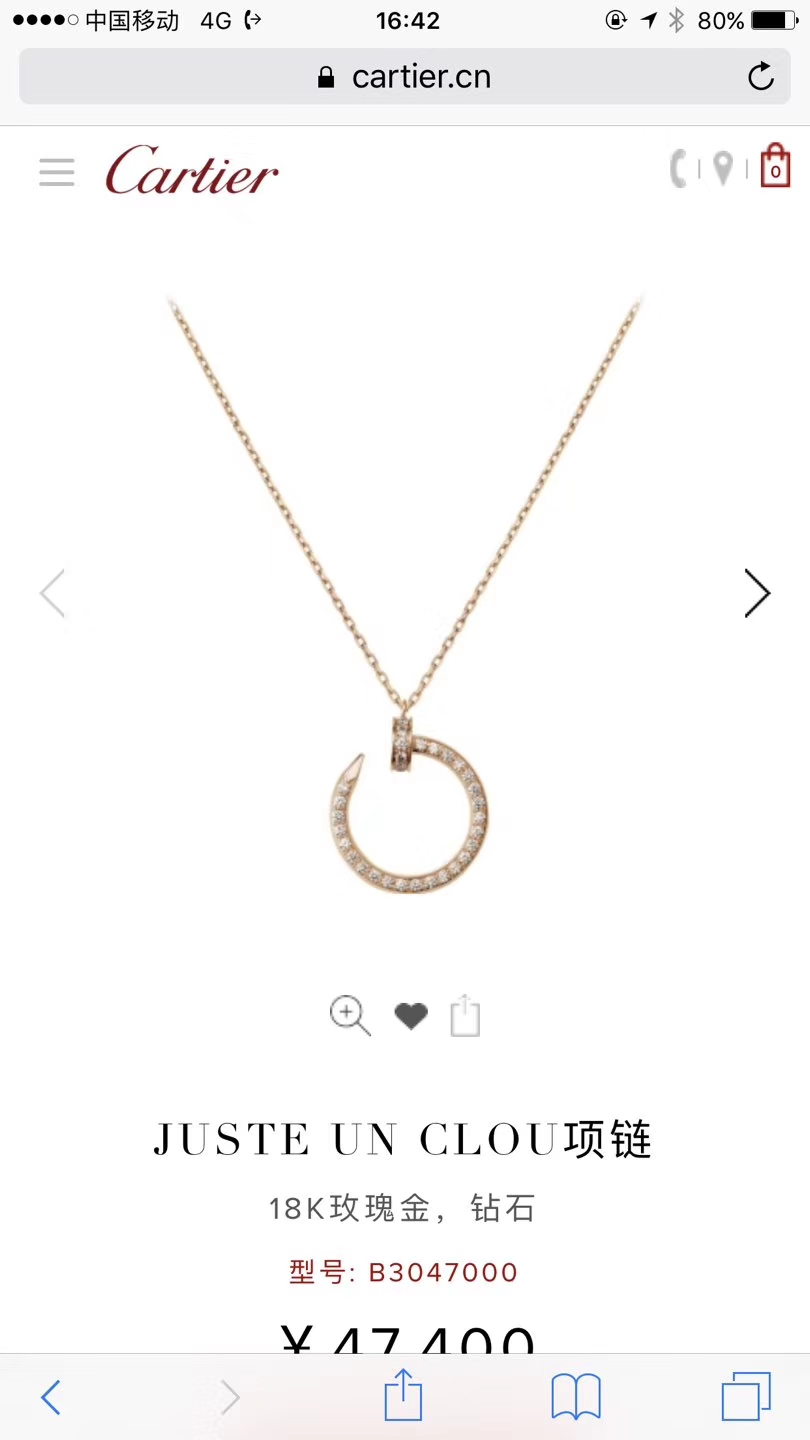The height and width of the screenshot is (1440, 810).
Task: Show the next product image
Action: [757, 594]
